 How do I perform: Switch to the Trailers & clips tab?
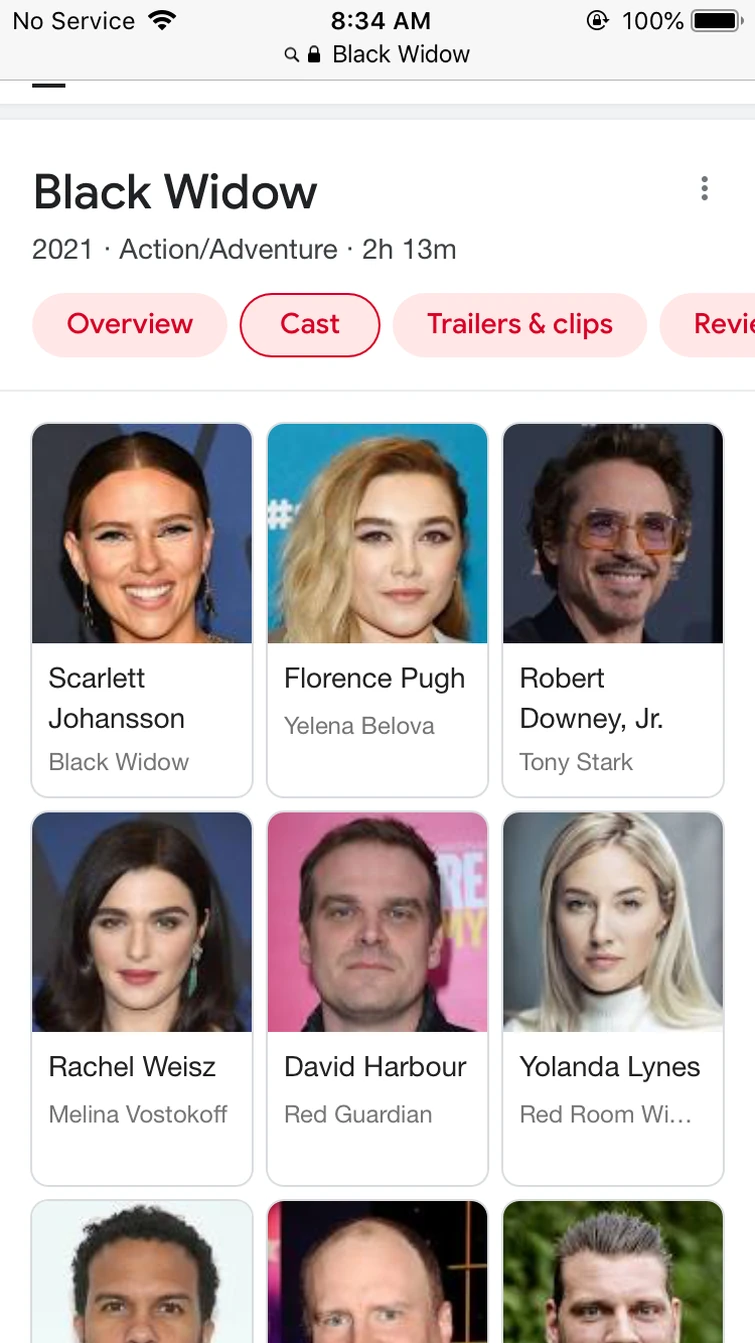click(519, 324)
